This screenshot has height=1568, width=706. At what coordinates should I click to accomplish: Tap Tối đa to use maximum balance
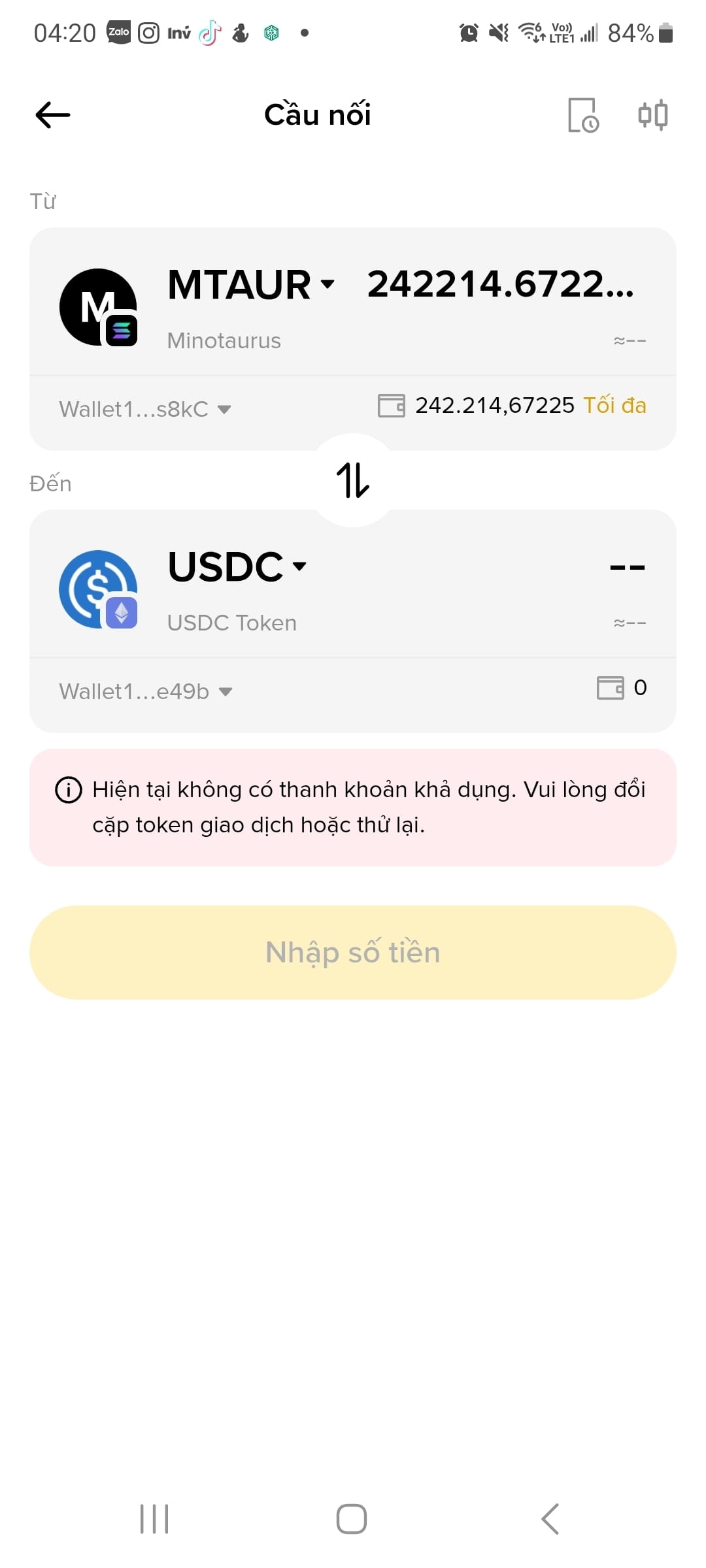pos(614,405)
